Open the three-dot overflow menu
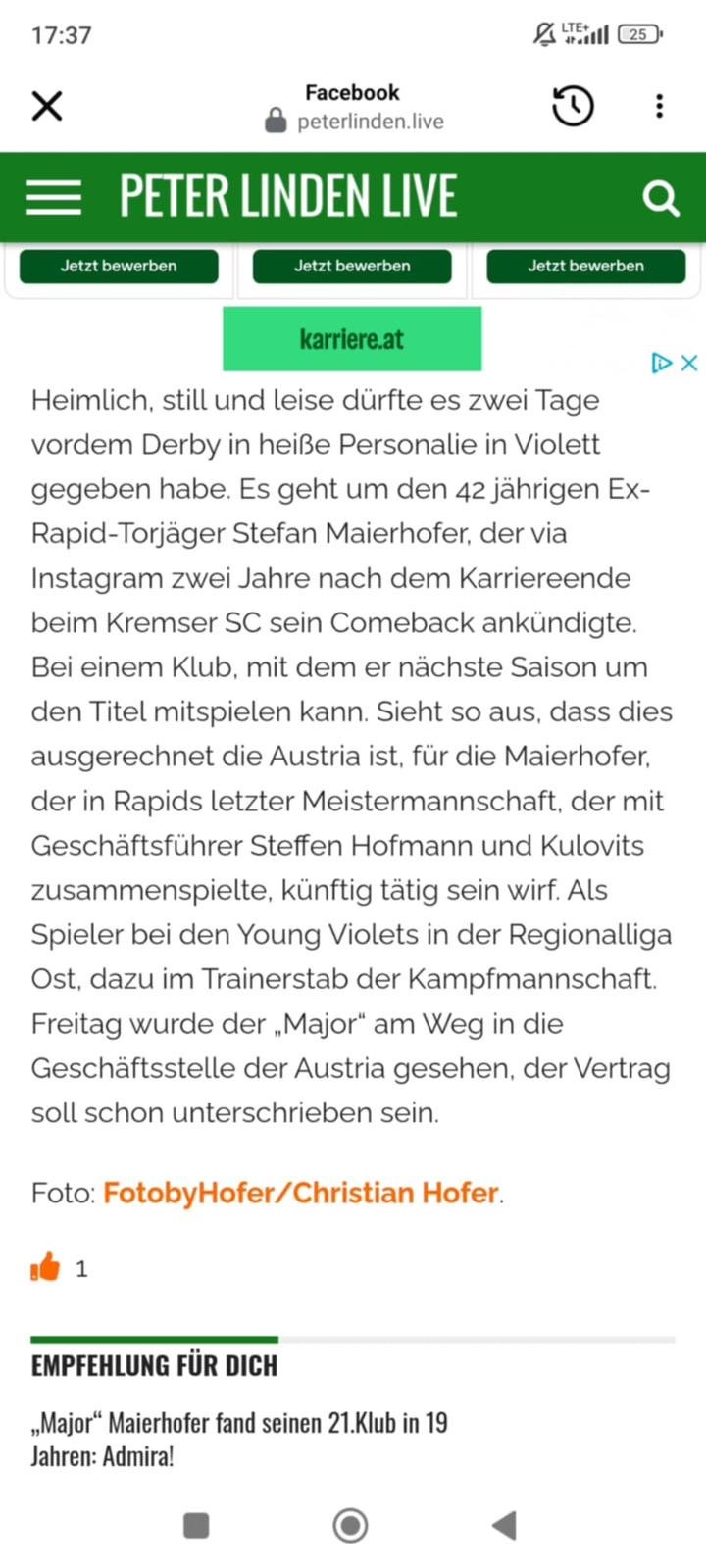The width and height of the screenshot is (706, 1568). click(x=660, y=106)
